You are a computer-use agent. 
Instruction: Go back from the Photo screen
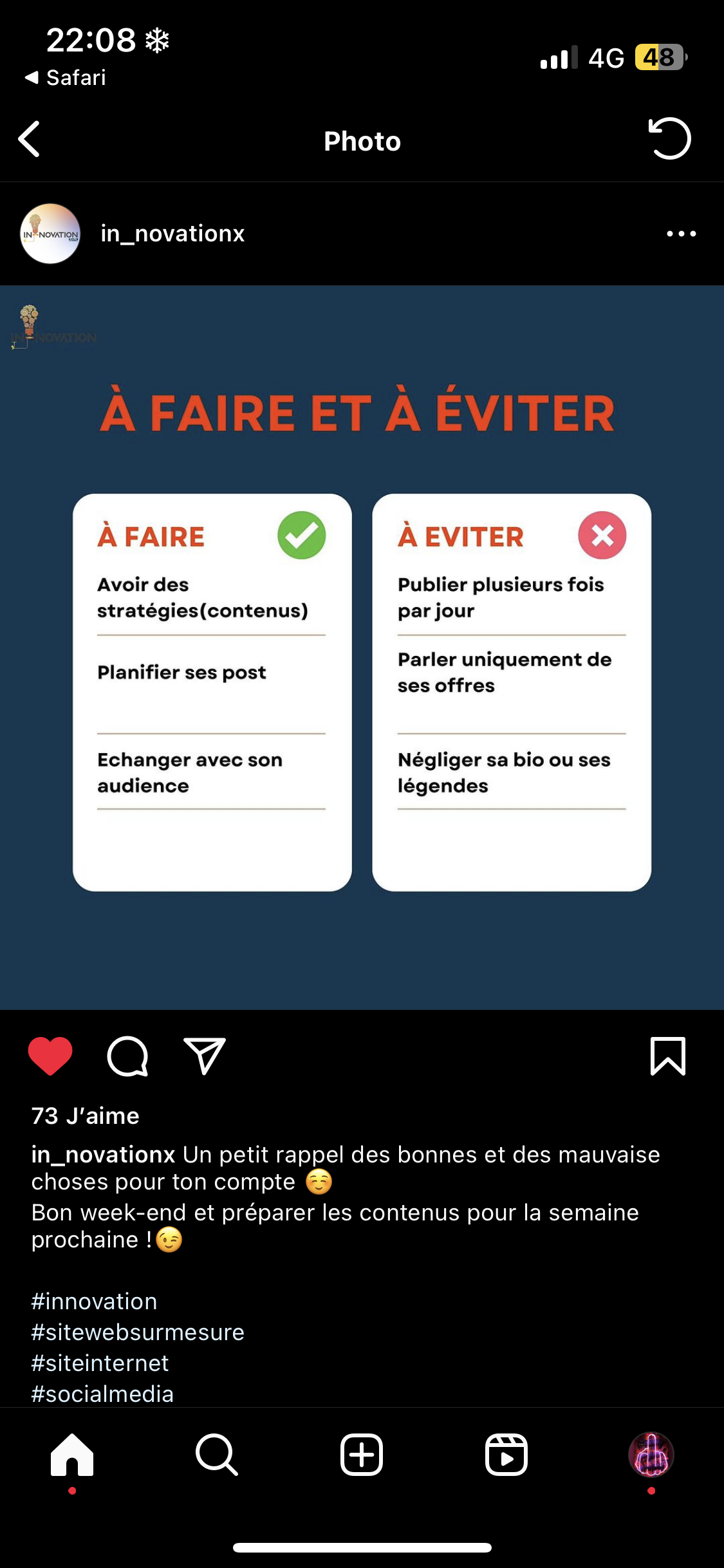pos(30,139)
